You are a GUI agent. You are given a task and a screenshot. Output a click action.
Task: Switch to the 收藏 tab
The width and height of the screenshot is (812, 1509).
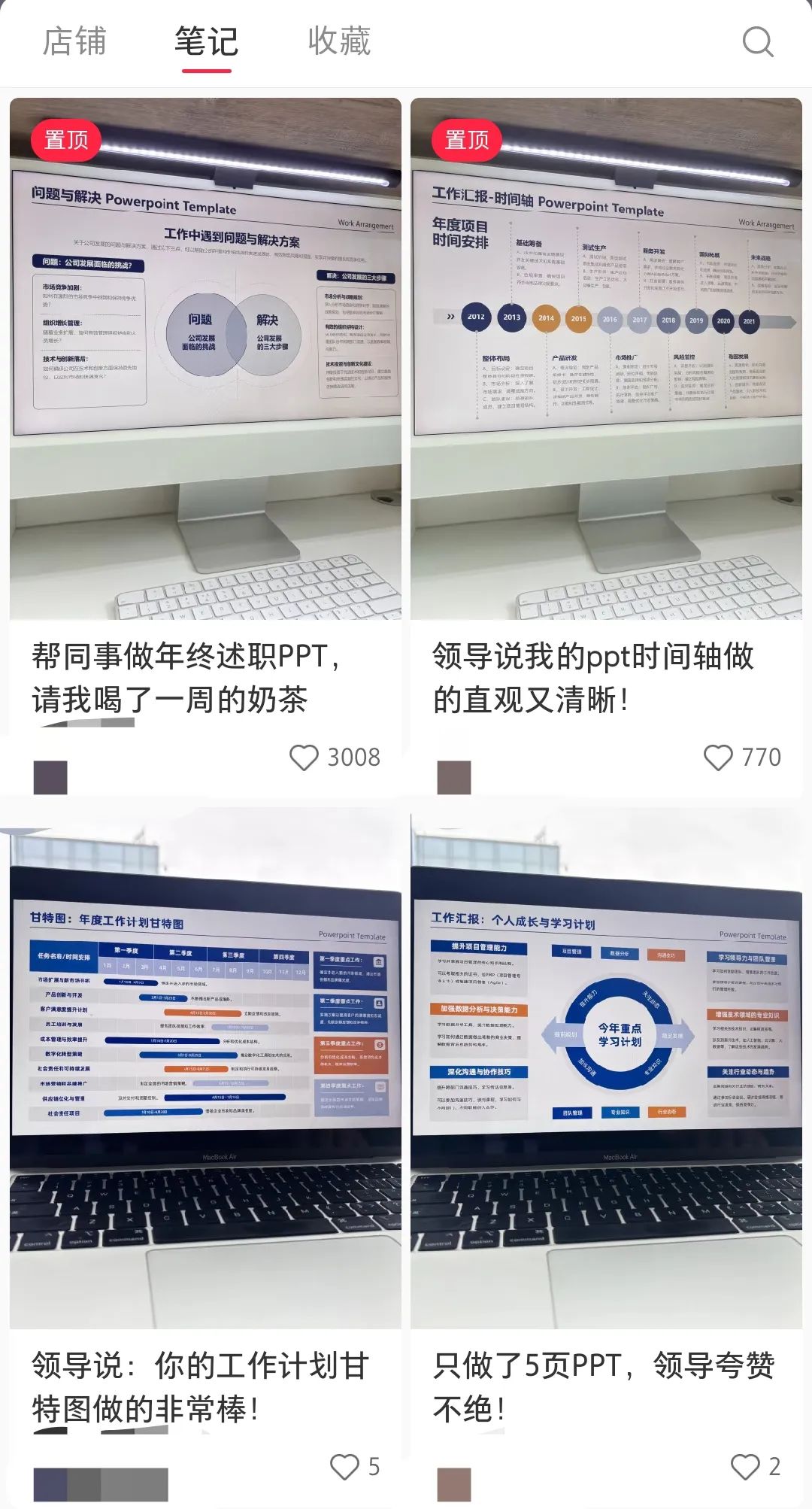339,41
